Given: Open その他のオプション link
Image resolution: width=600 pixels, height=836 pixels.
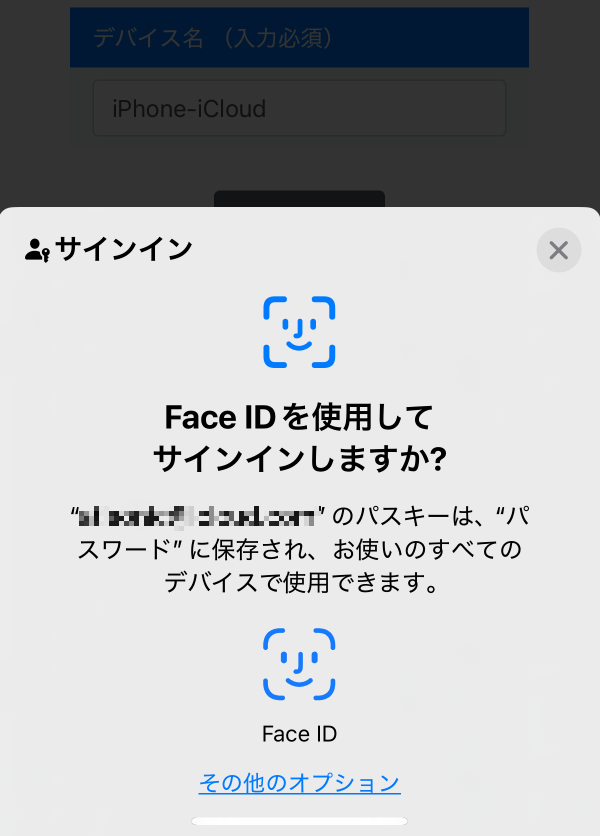Looking at the screenshot, I should click(x=300, y=783).
